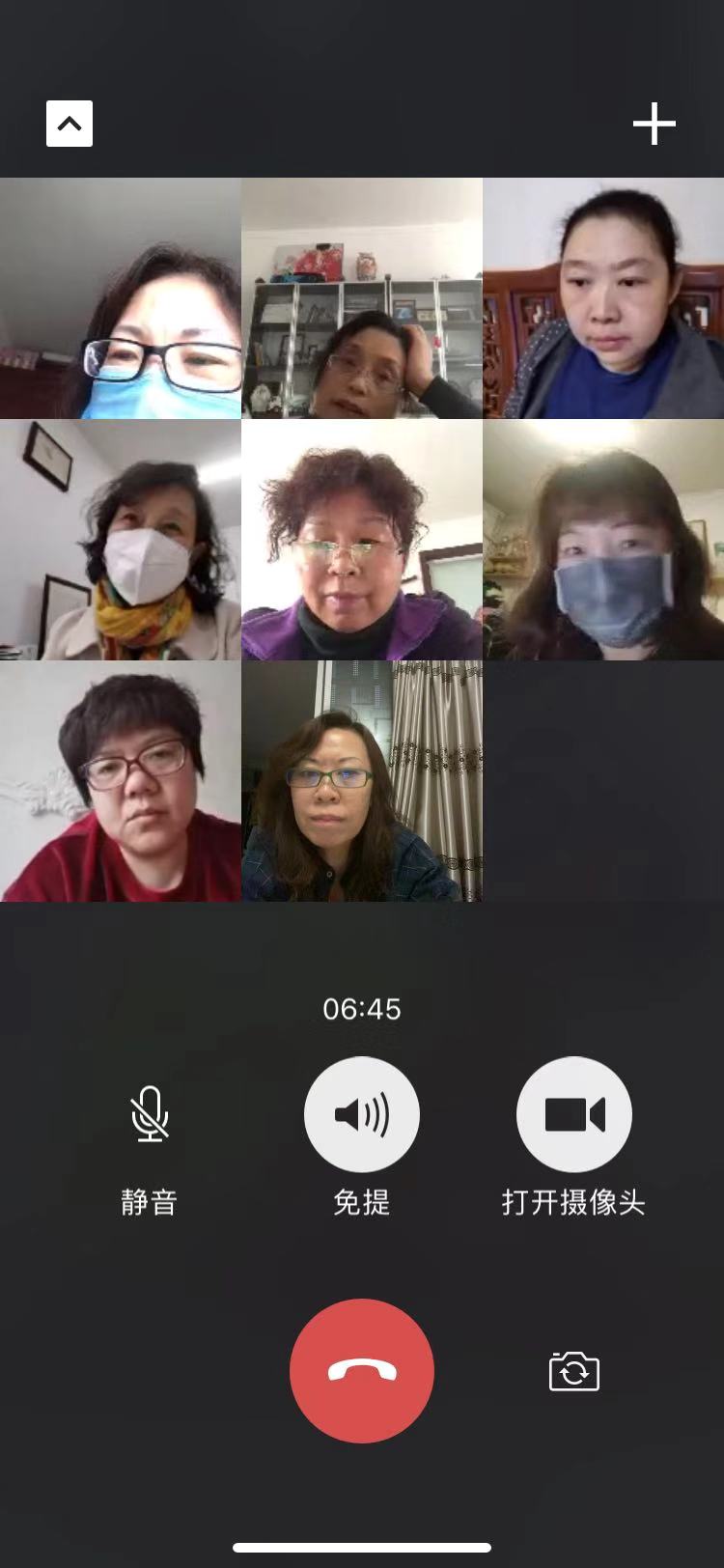Enlarge the video tile with the red sweater
Screen dimensions: 724x1568
coord(121,781)
